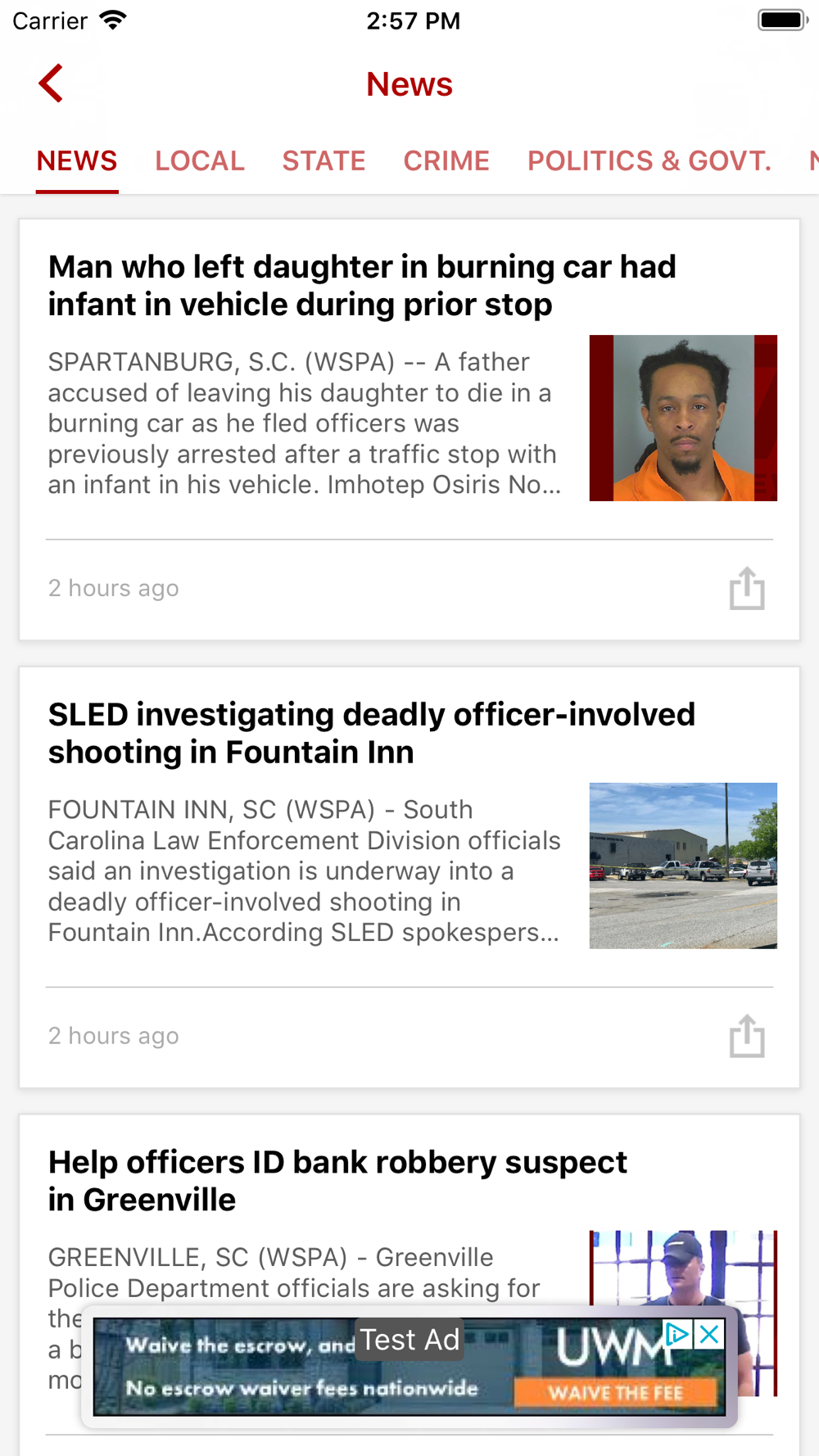The width and height of the screenshot is (819, 1456).
Task: Close the UWM ad banner
Action: (x=709, y=1335)
